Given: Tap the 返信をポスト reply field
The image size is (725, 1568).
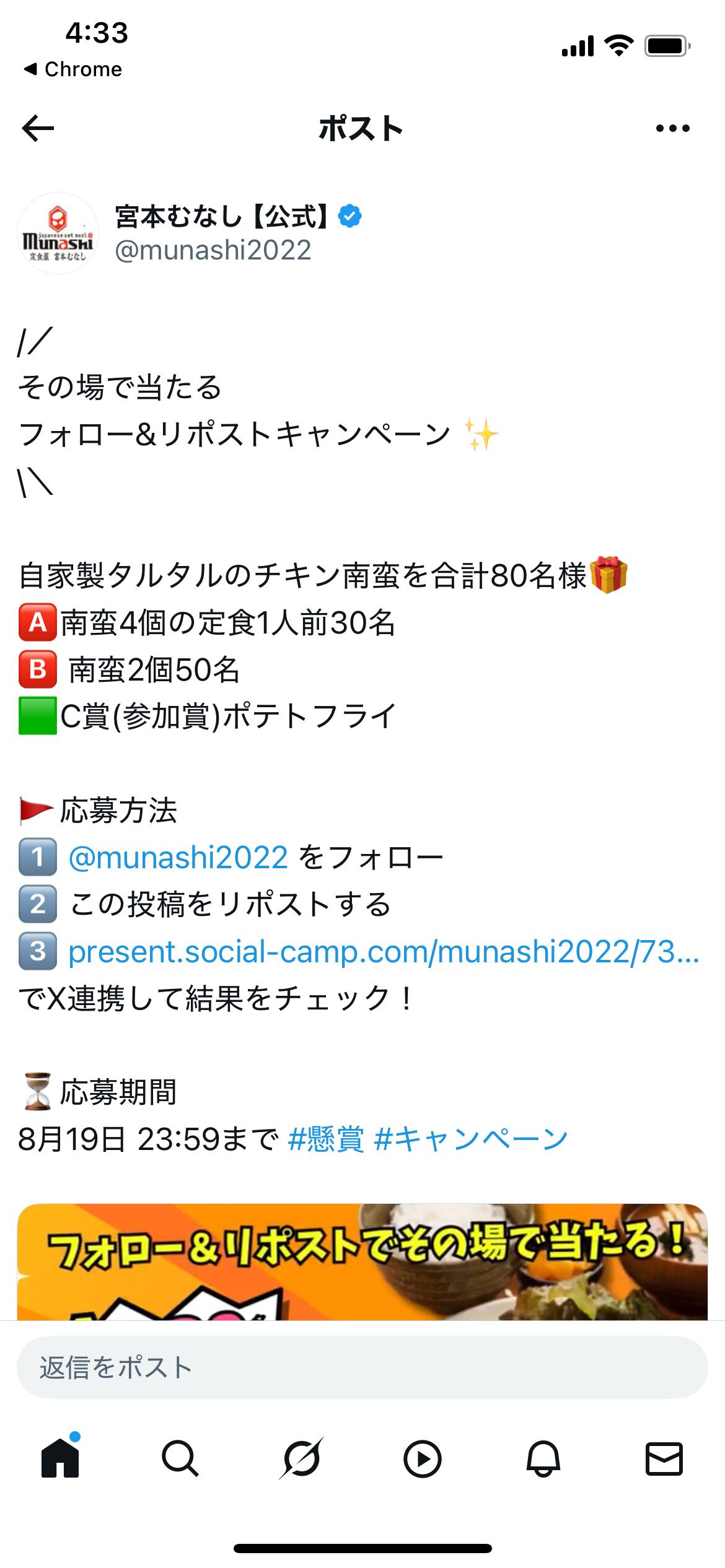Looking at the screenshot, I should [x=362, y=1367].
